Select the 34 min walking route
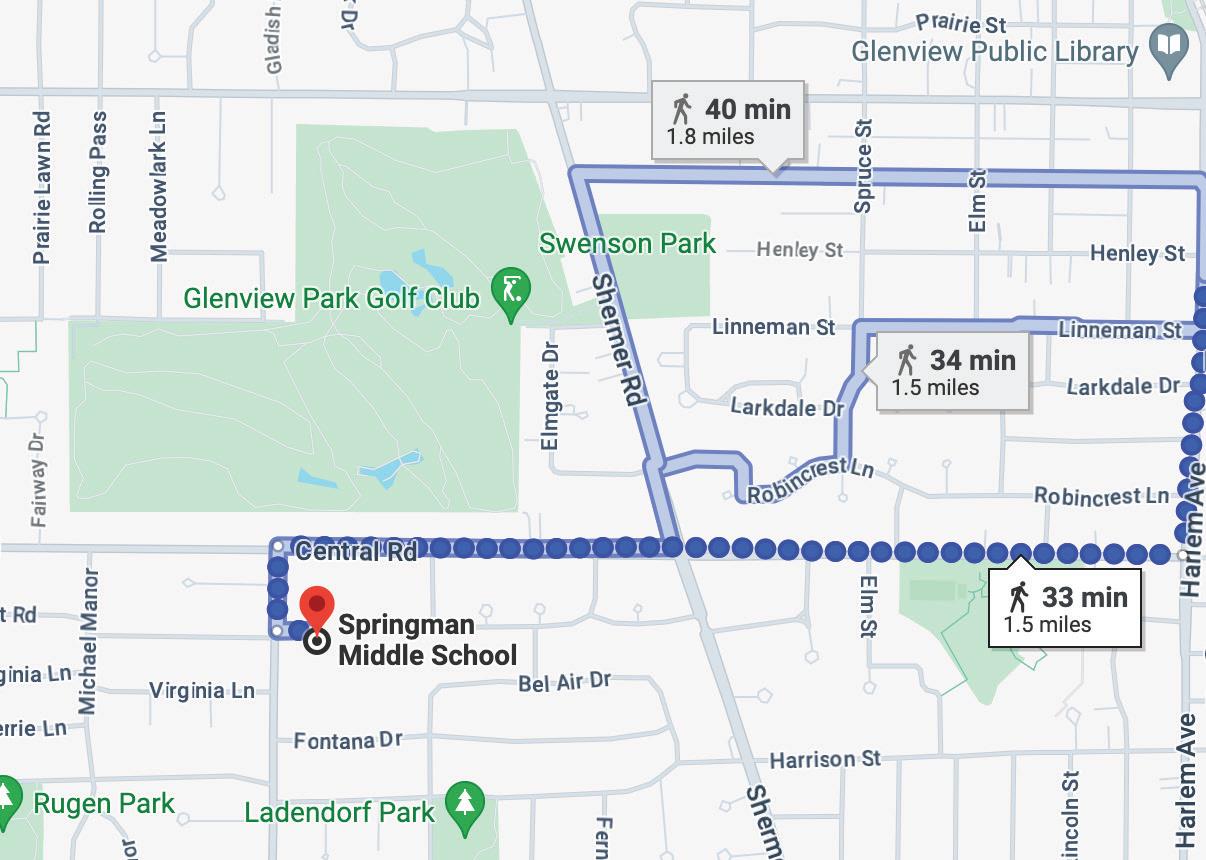Viewport: 1206px width, 860px height. 952,371
